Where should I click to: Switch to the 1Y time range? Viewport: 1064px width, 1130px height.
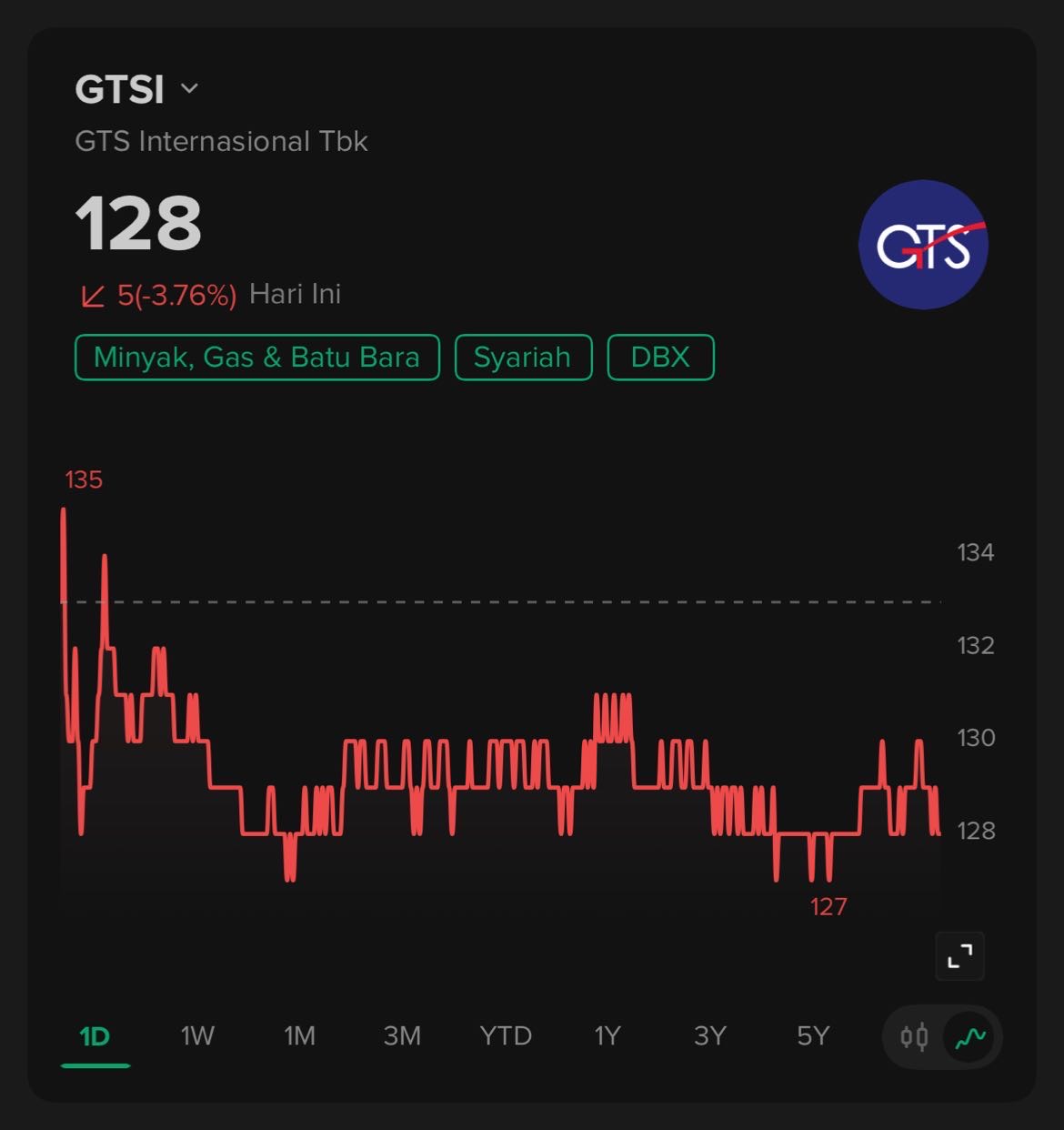607,1036
